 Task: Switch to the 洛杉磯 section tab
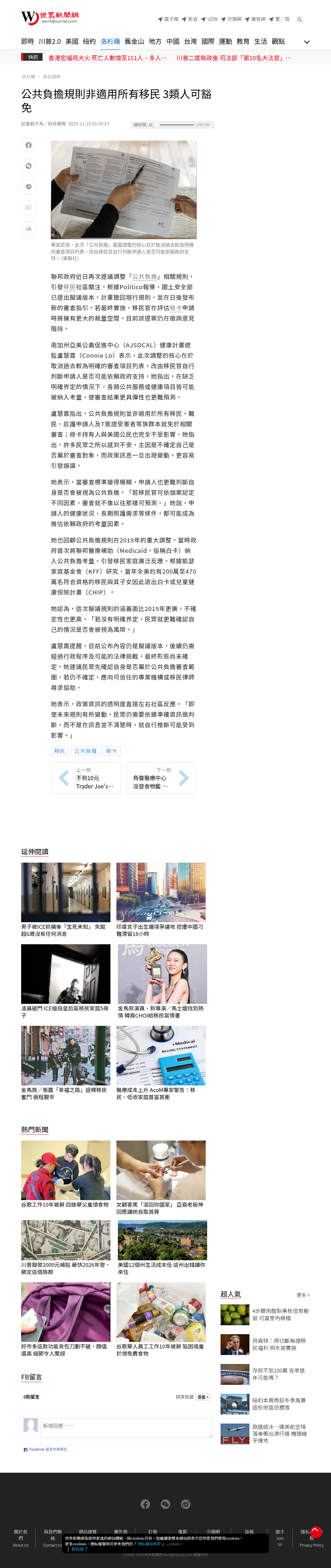pos(110,41)
